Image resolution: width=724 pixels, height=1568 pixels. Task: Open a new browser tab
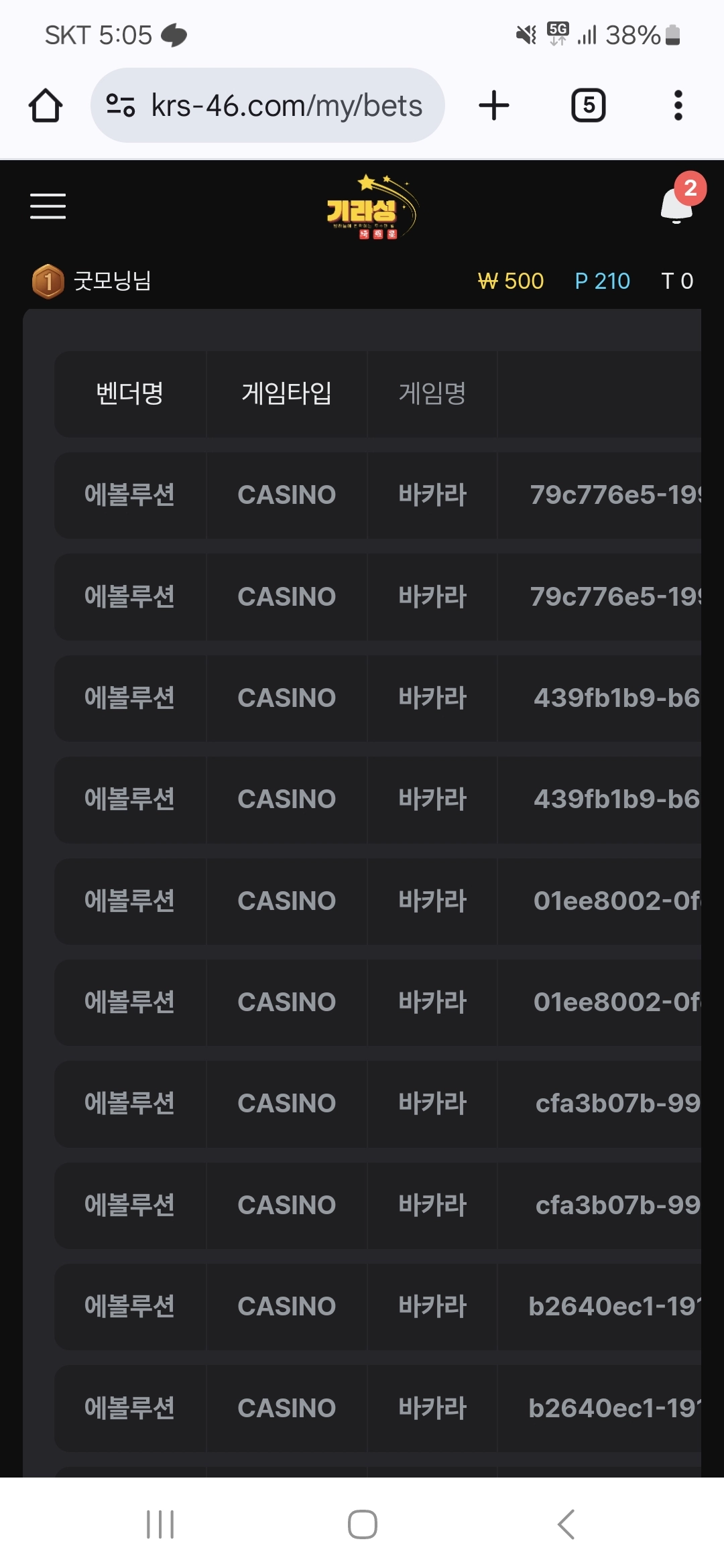pos(494,105)
